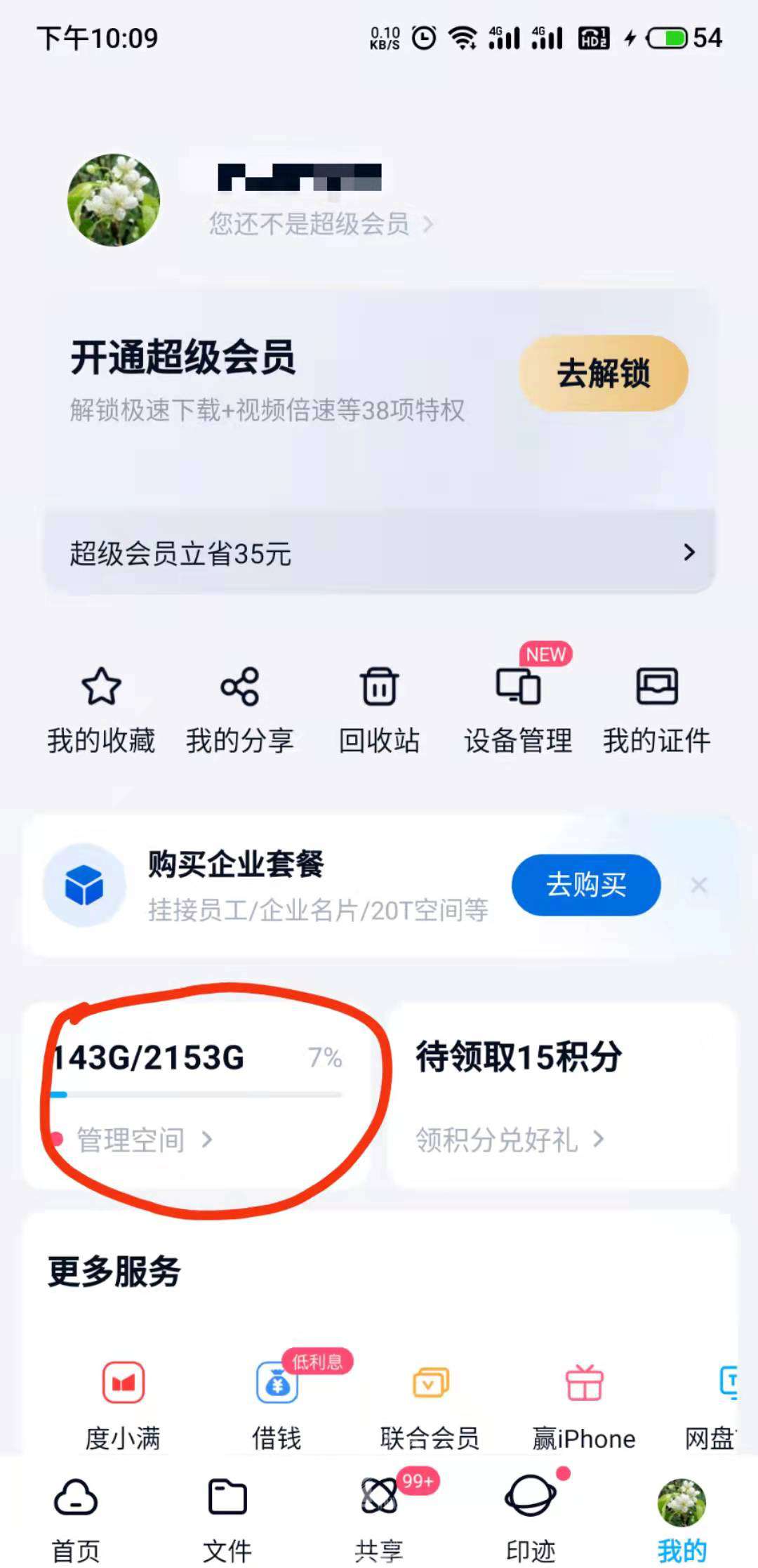The width and height of the screenshot is (758, 1568).
Task: Open 我的证件 documents
Action: 656,709
